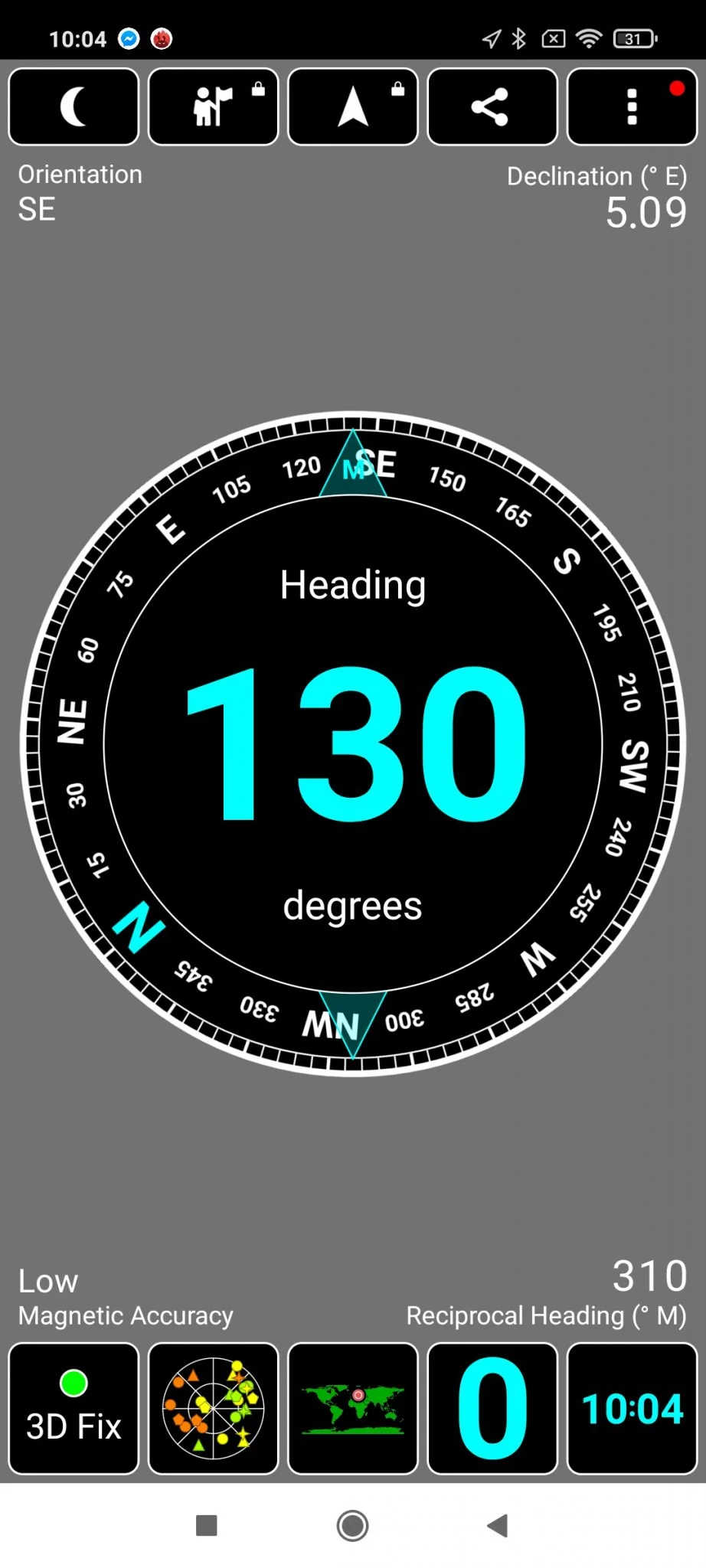The image size is (706, 1568).
Task: Open the 3D Fix GPS status tile
Action: 74,1407
